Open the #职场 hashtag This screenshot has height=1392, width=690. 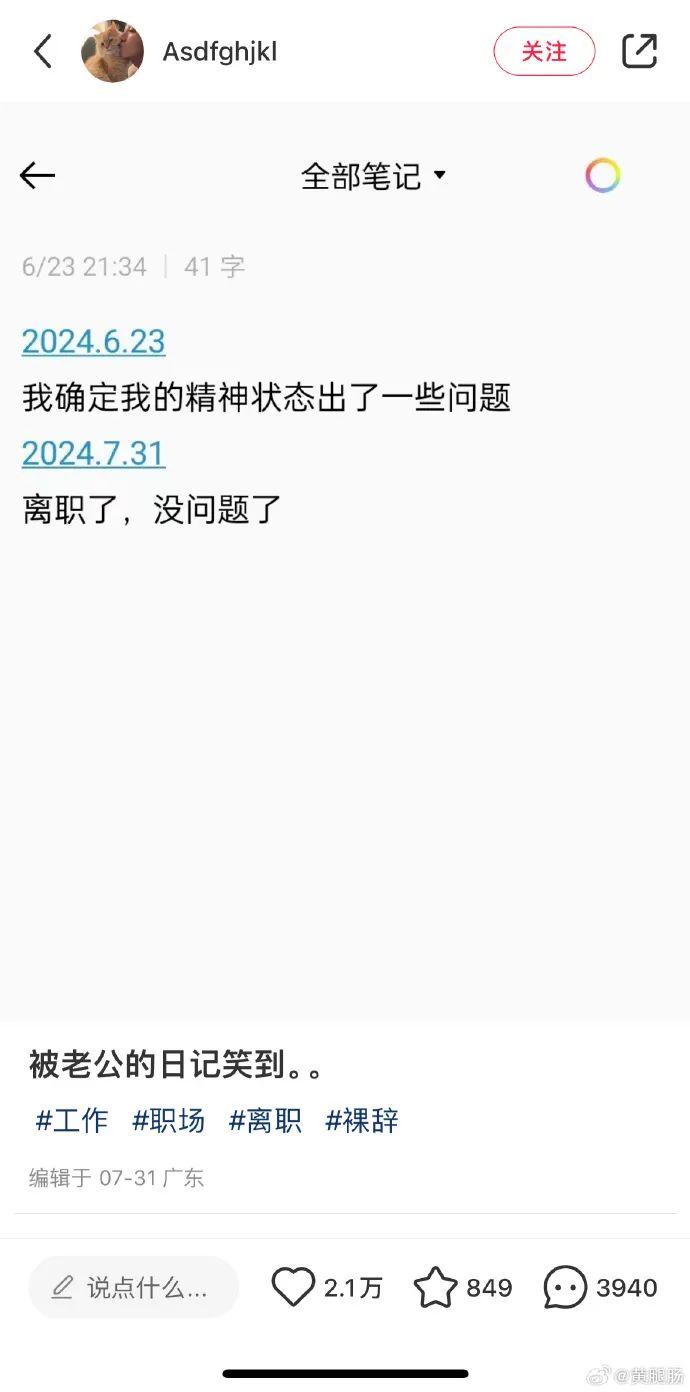169,1120
